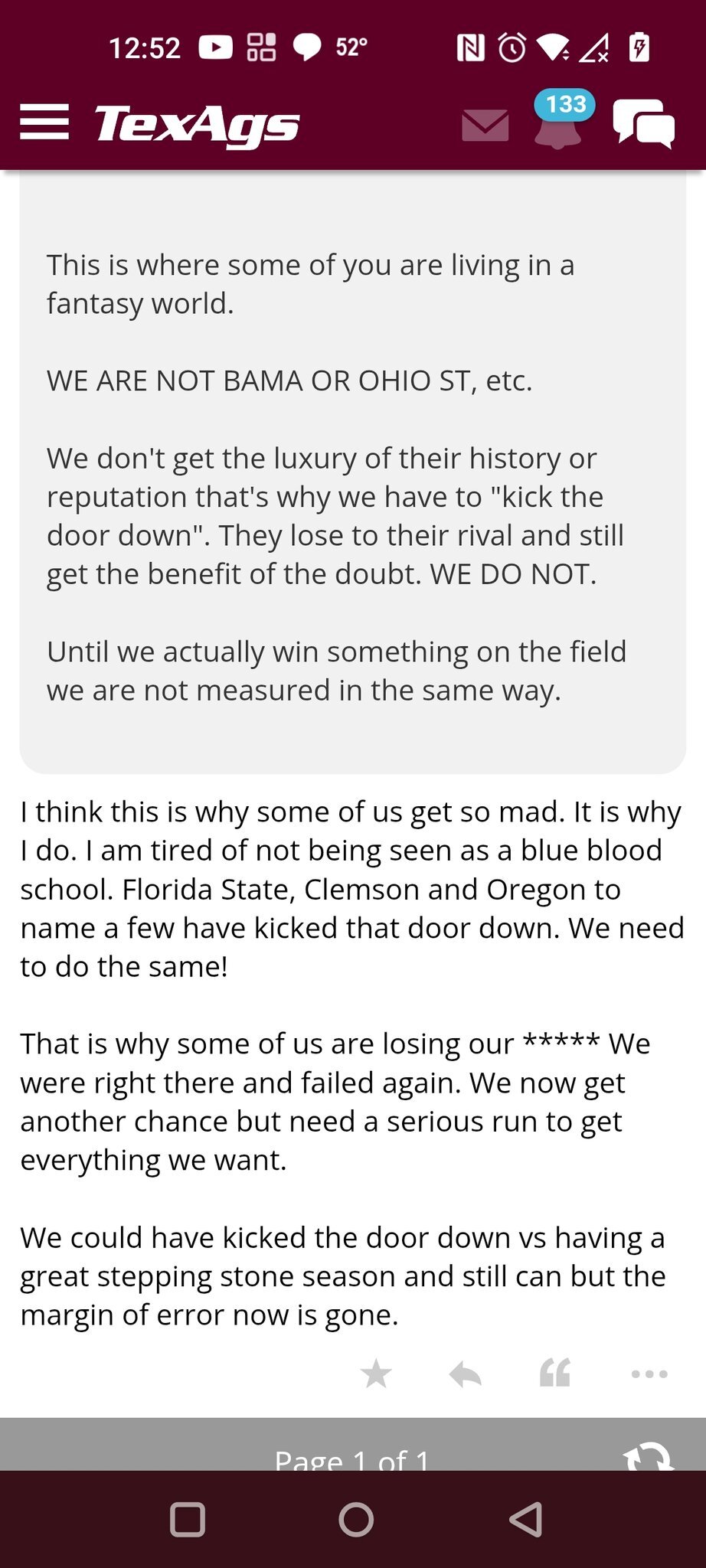Image resolution: width=706 pixels, height=1568 pixels.
Task: Go to the TexAgs home page
Action: (197, 124)
